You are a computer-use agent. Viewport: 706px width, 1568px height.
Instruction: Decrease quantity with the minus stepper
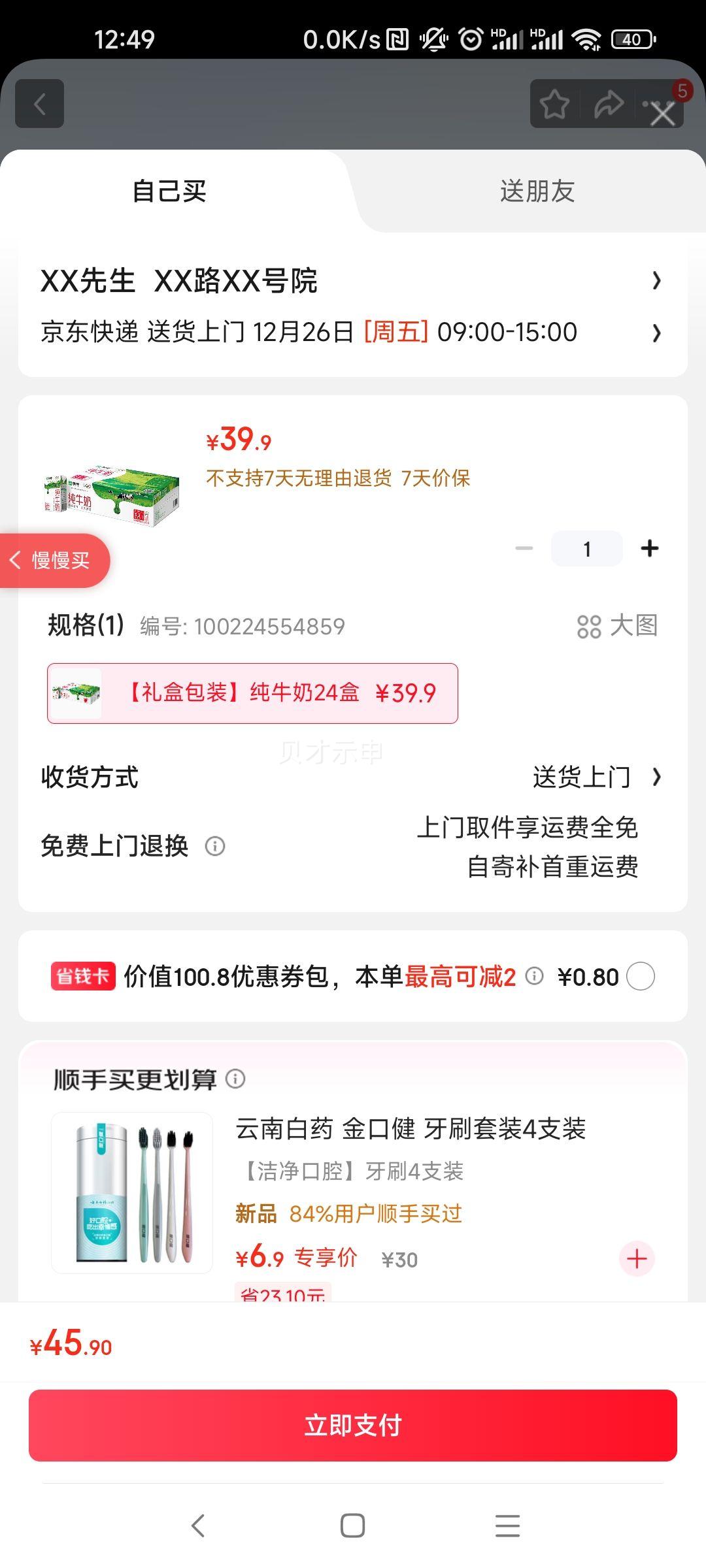pyautogui.click(x=522, y=548)
